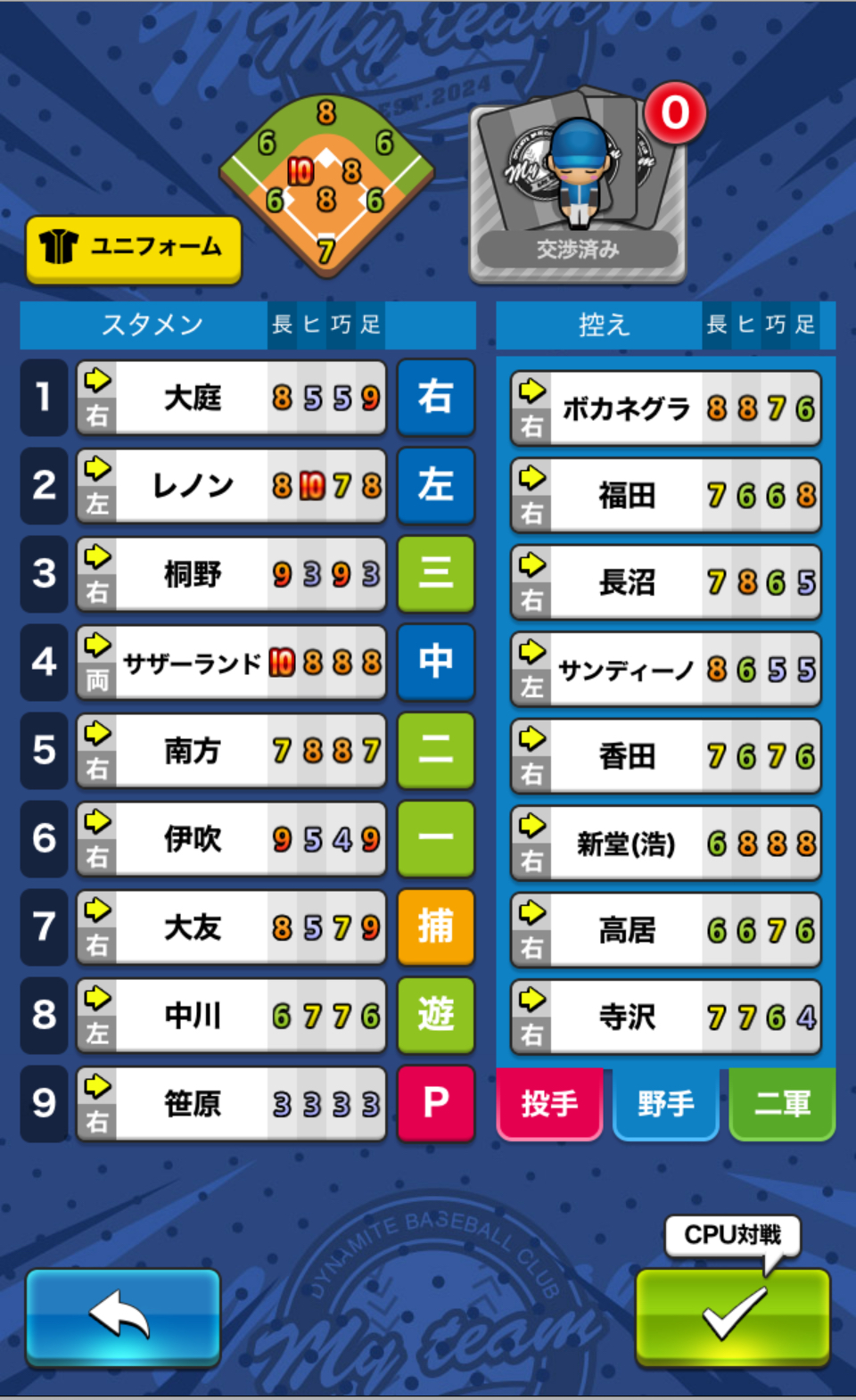
Task: Go back with the blue arrow button
Action: (x=123, y=1316)
